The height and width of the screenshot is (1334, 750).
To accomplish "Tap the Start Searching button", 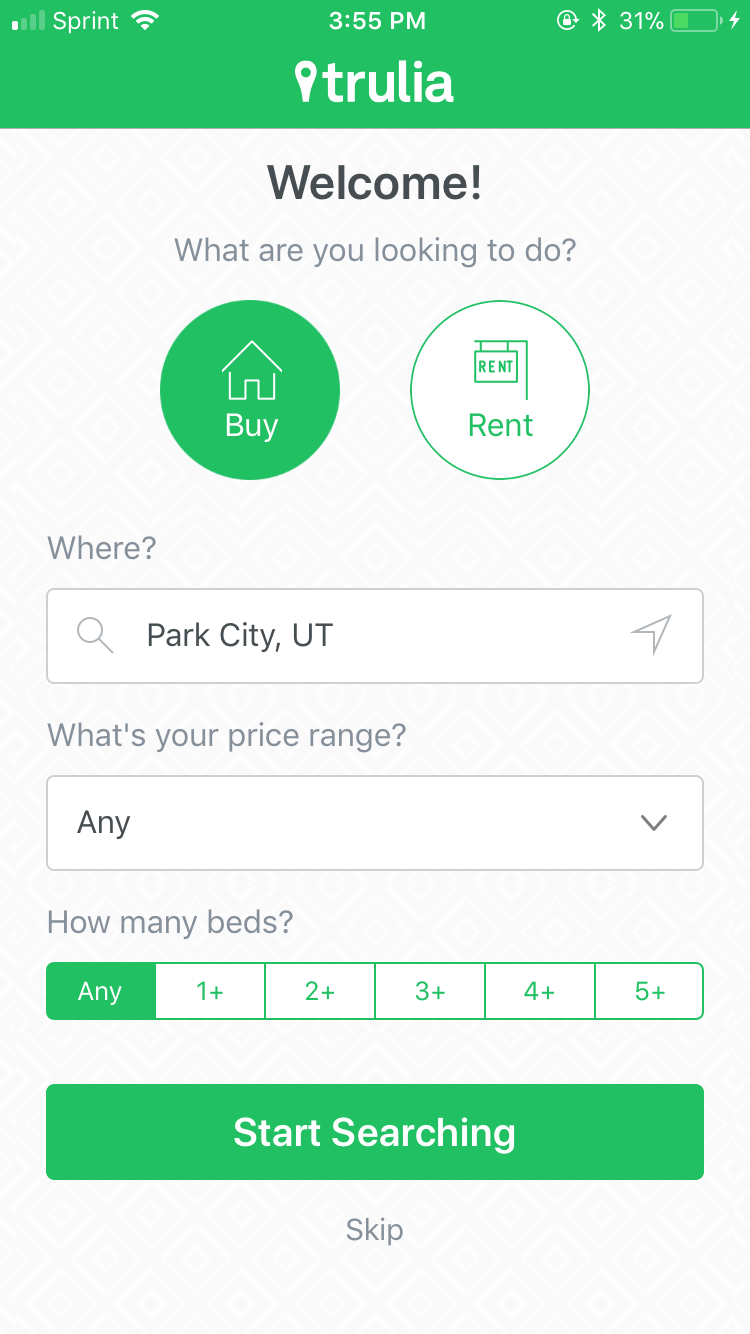I will [374, 1132].
